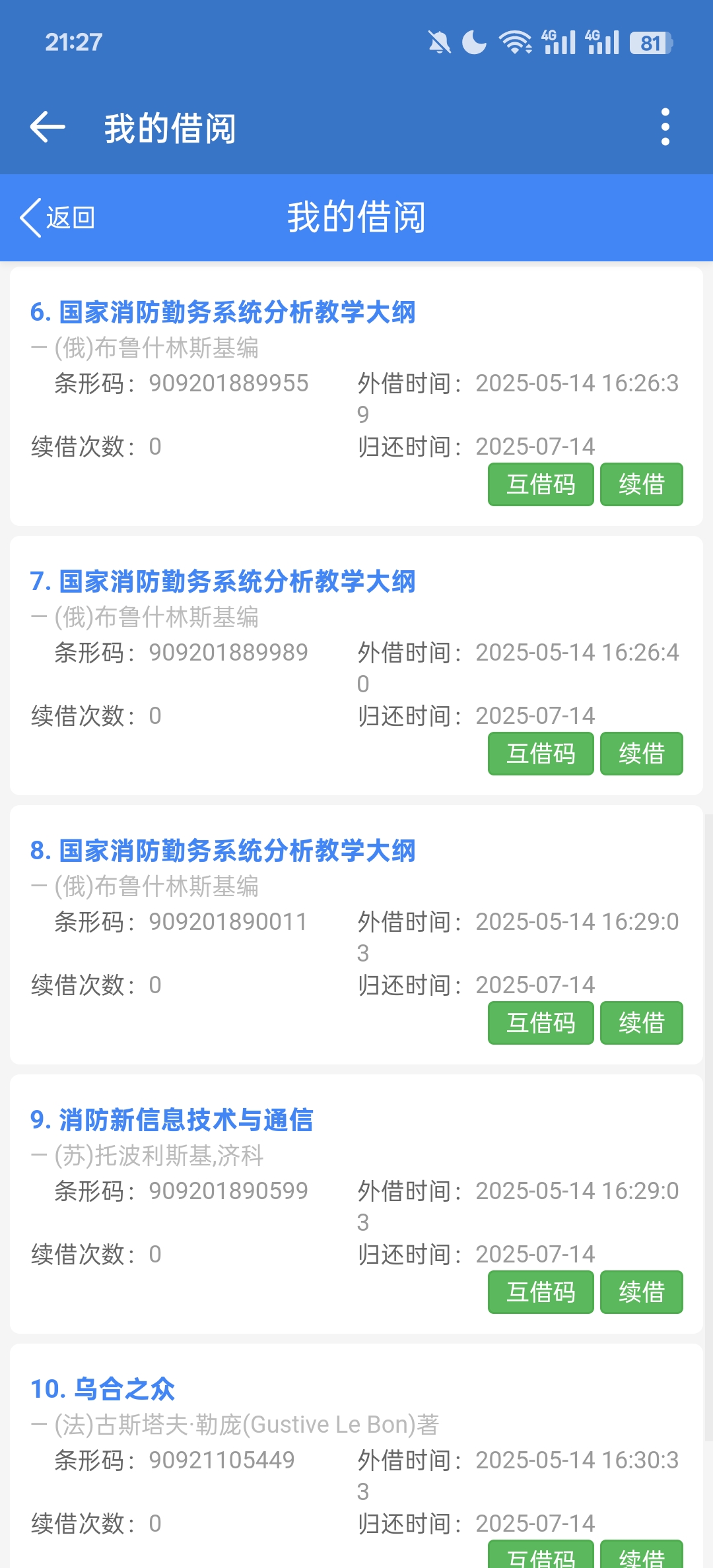Tap 互借码 for 消防新信息技术与通信
The height and width of the screenshot is (1568, 713).
tap(540, 1292)
